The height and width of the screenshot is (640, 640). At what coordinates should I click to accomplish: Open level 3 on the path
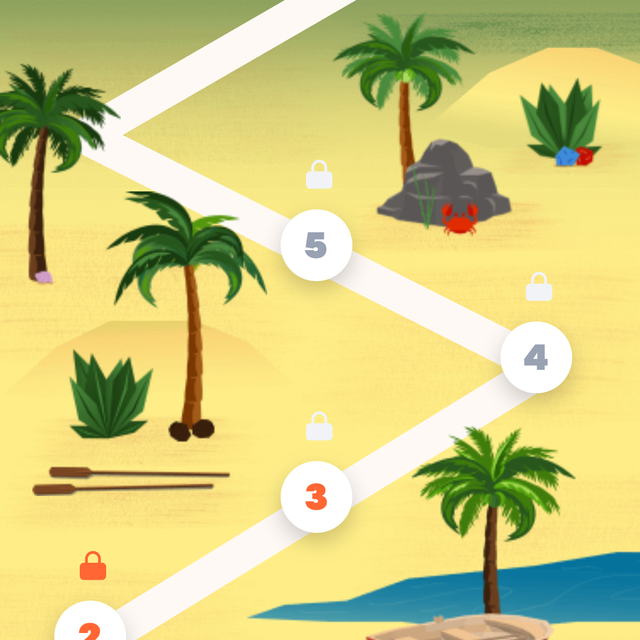click(316, 496)
